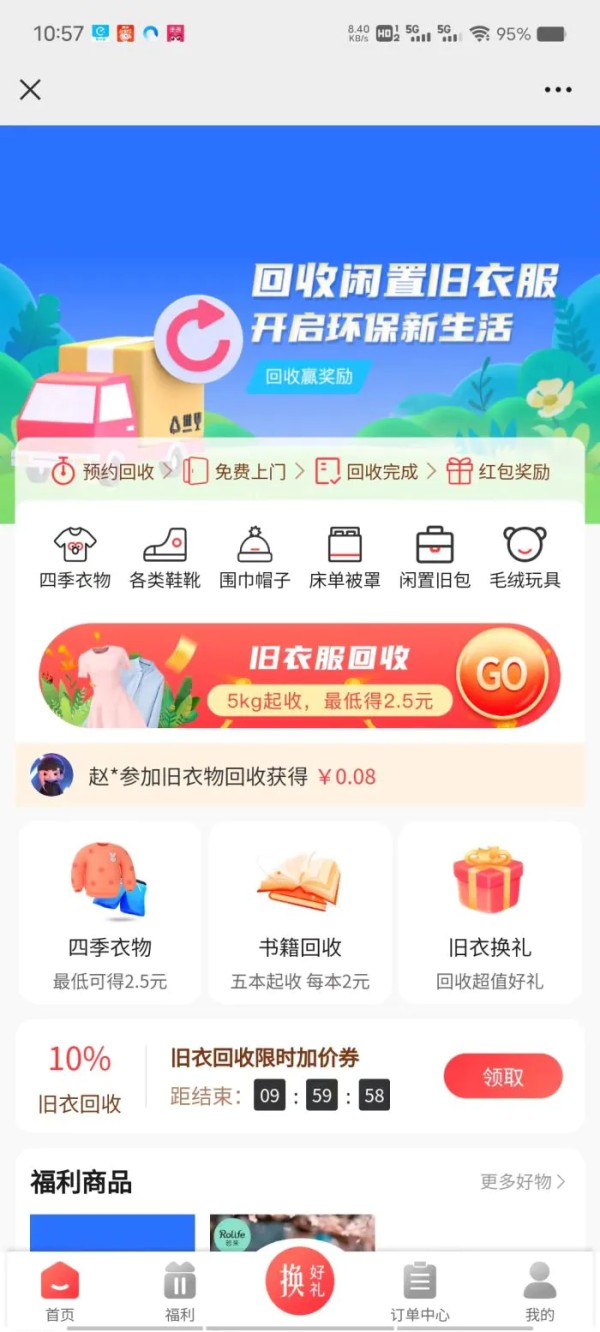Switch to the 首页 tab

click(60, 1292)
